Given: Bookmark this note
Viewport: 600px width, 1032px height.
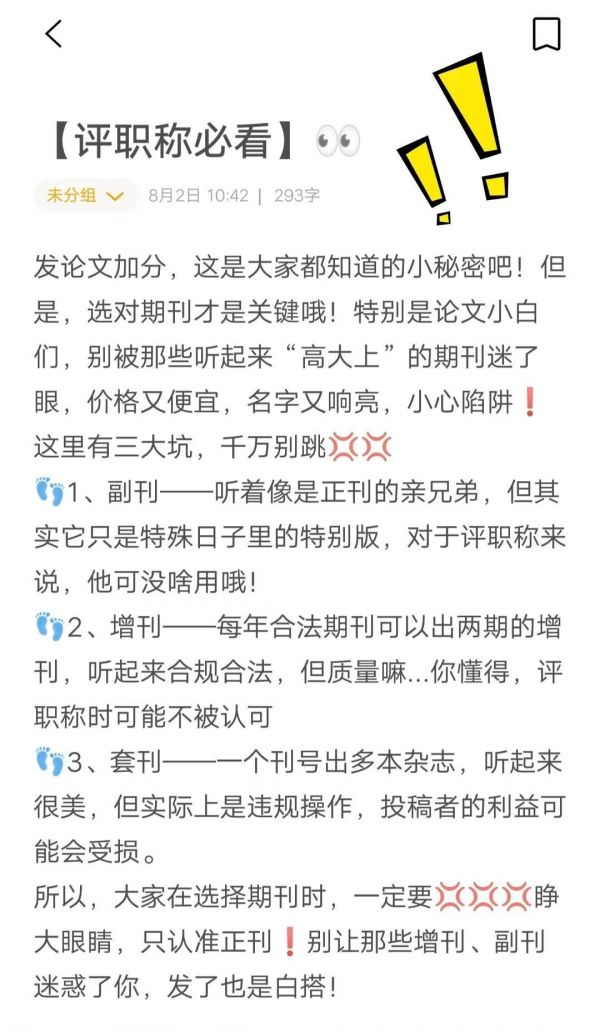Looking at the screenshot, I should pyautogui.click(x=546, y=34).
